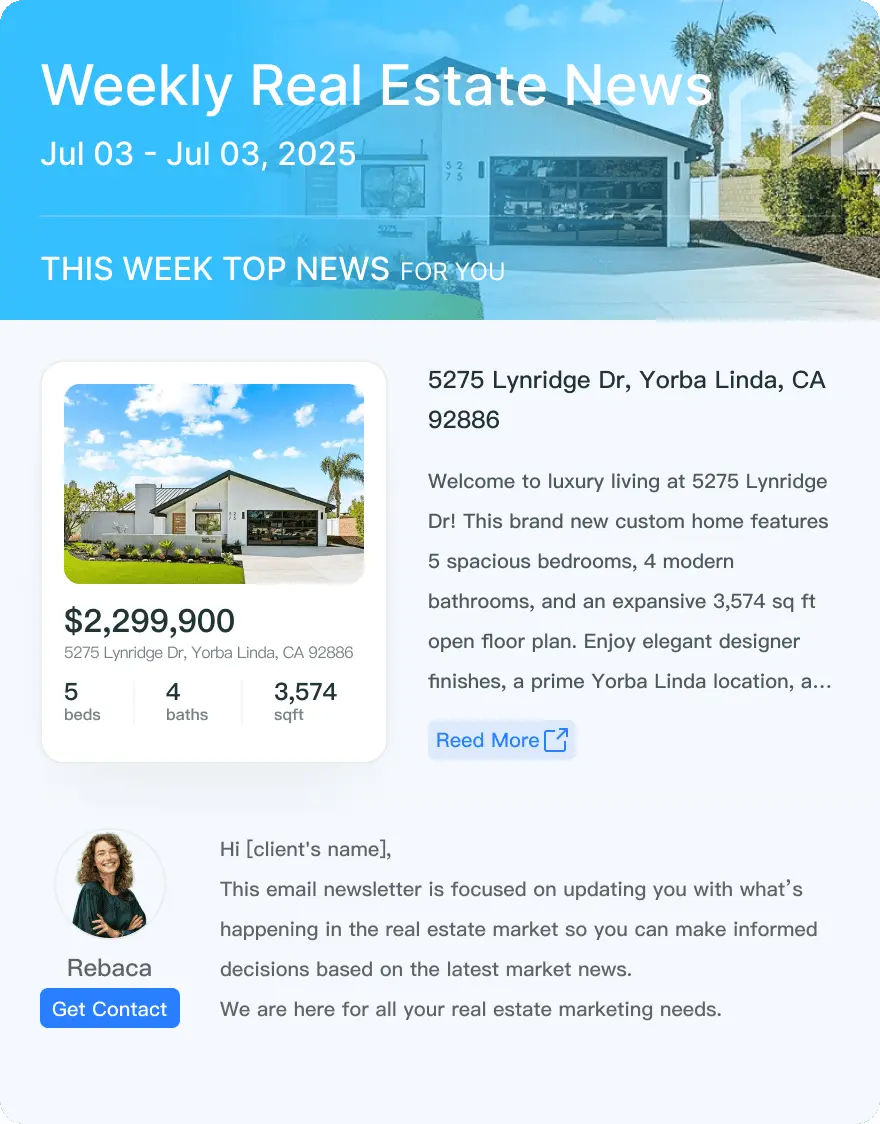880x1124 pixels.
Task: Open the Read More link
Action: (x=501, y=740)
